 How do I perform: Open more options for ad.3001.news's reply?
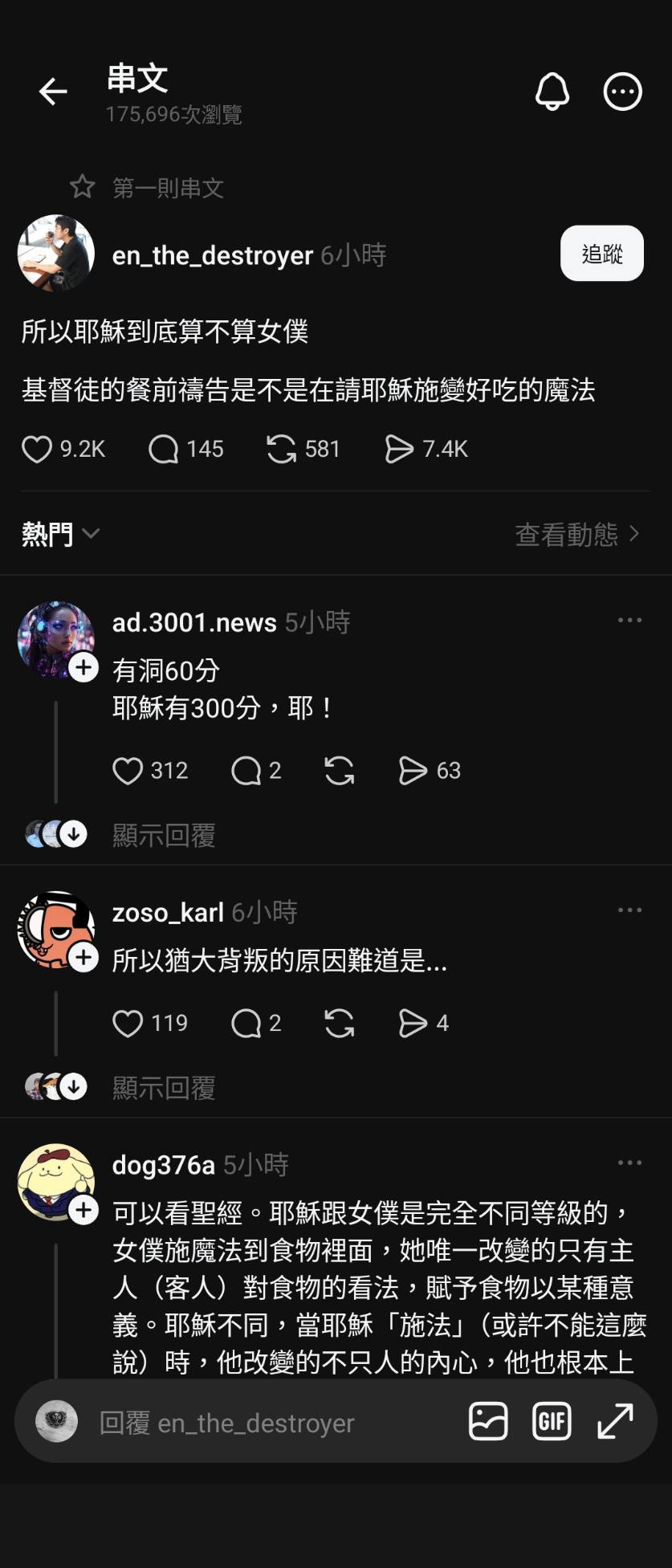(629, 621)
